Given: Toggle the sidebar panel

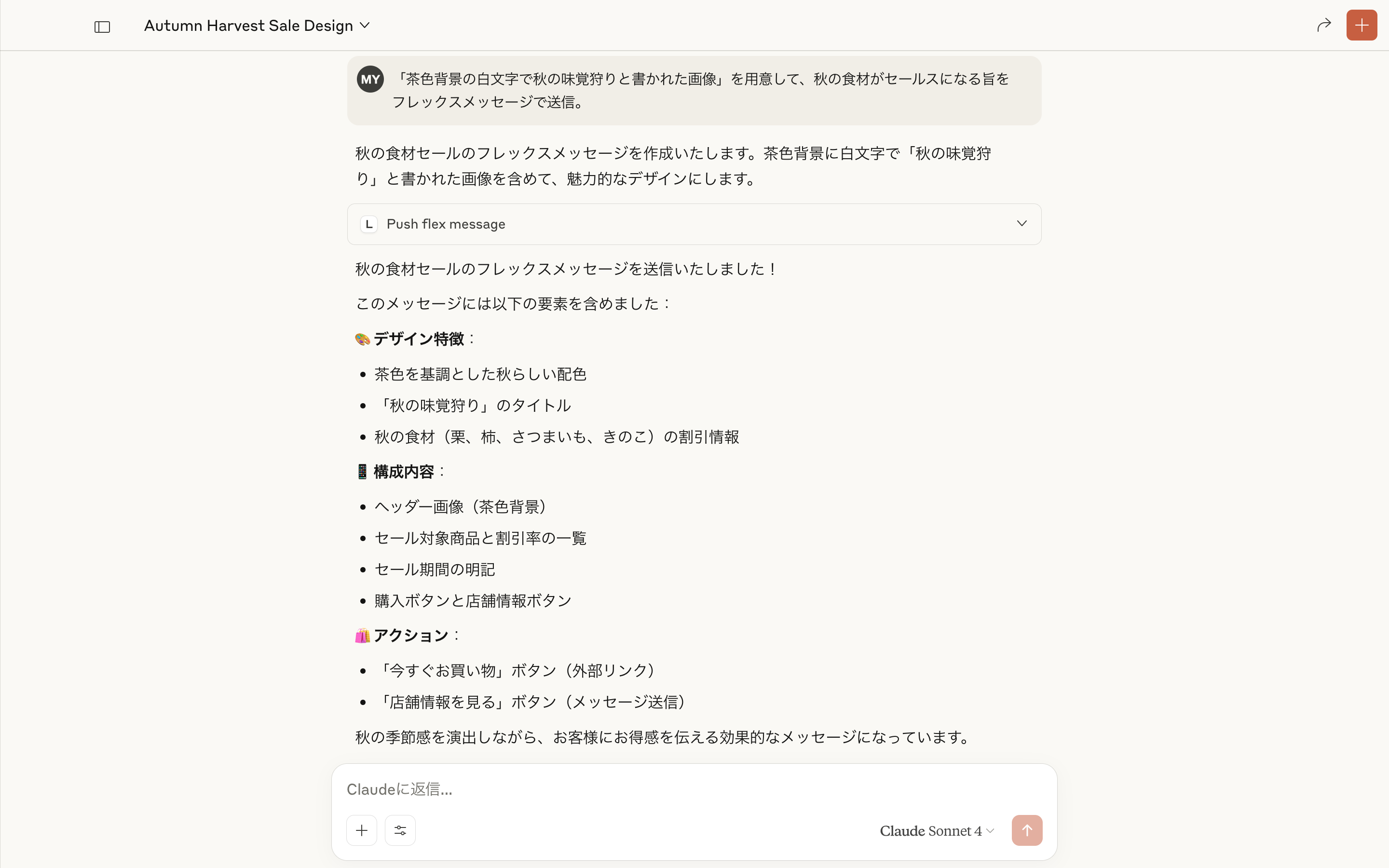Looking at the screenshot, I should pyautogui.click(x=102, y=27).
